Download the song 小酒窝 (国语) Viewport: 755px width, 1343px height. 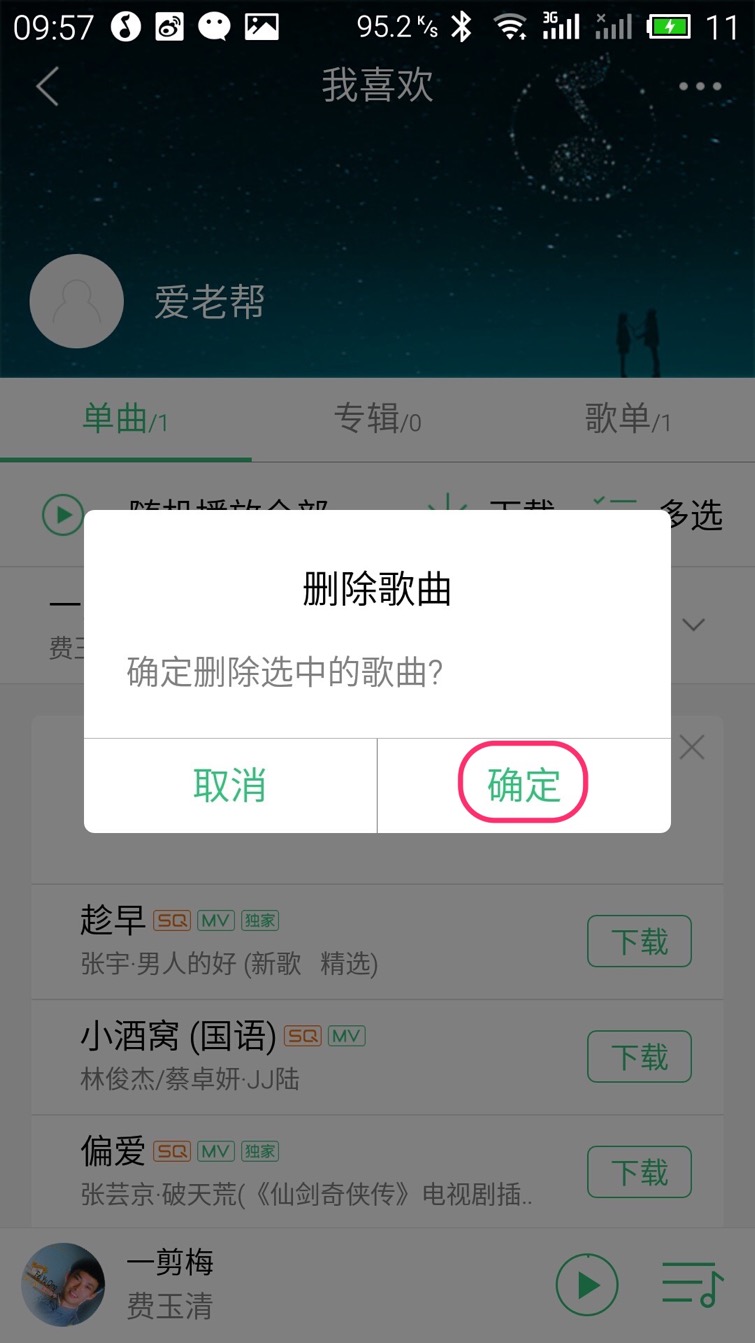tap(639, 1056)
